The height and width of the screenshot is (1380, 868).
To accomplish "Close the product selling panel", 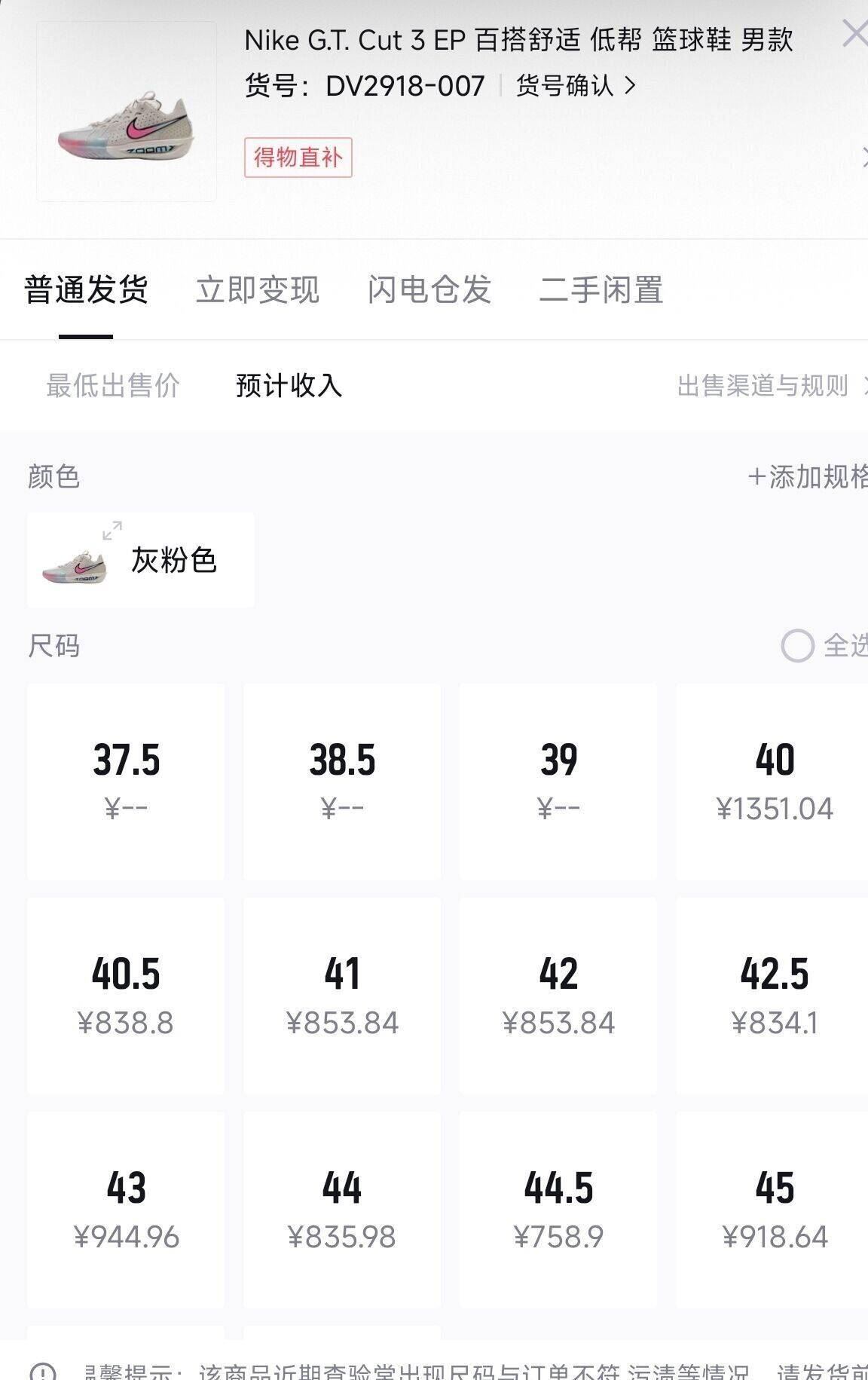I will [854, 34].
